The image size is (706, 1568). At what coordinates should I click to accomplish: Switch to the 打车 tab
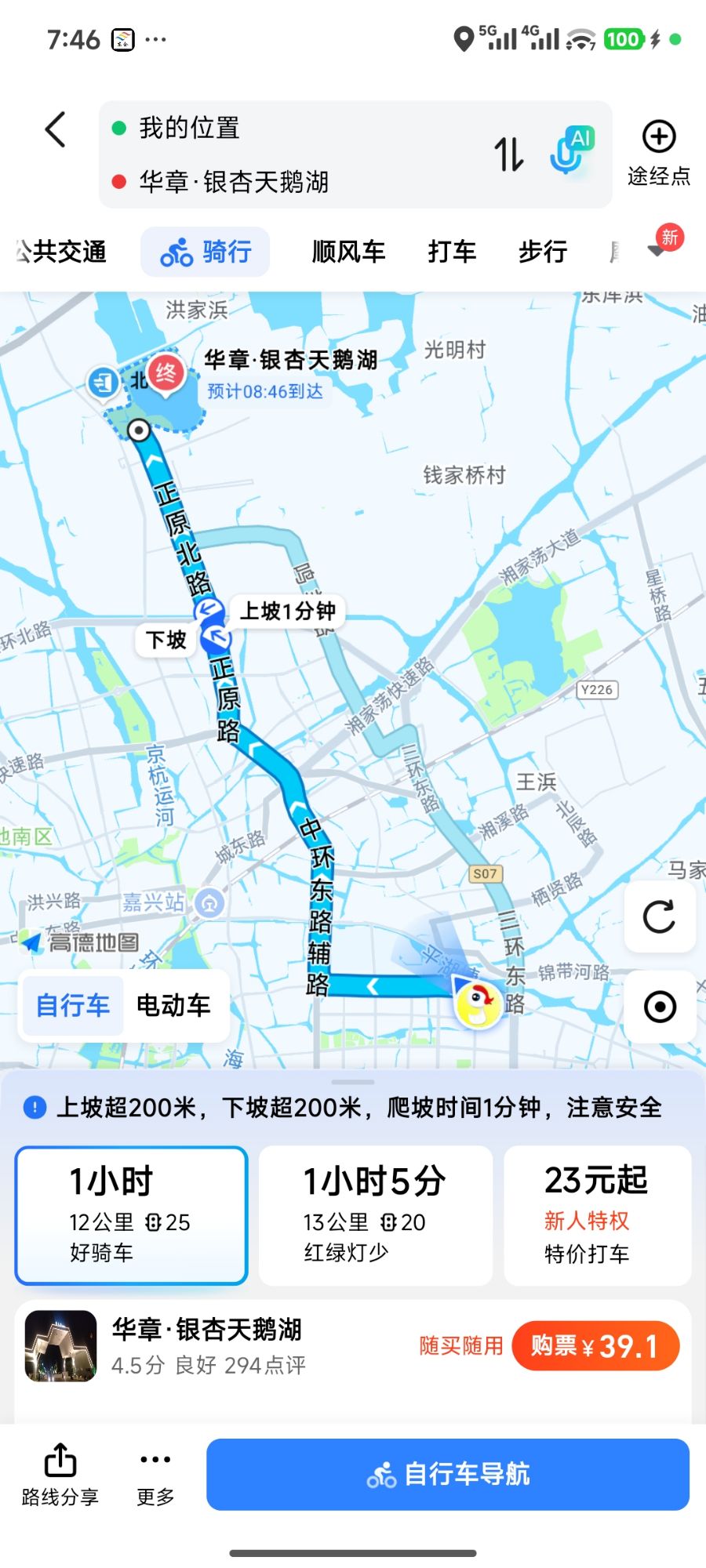click(452, 252)
